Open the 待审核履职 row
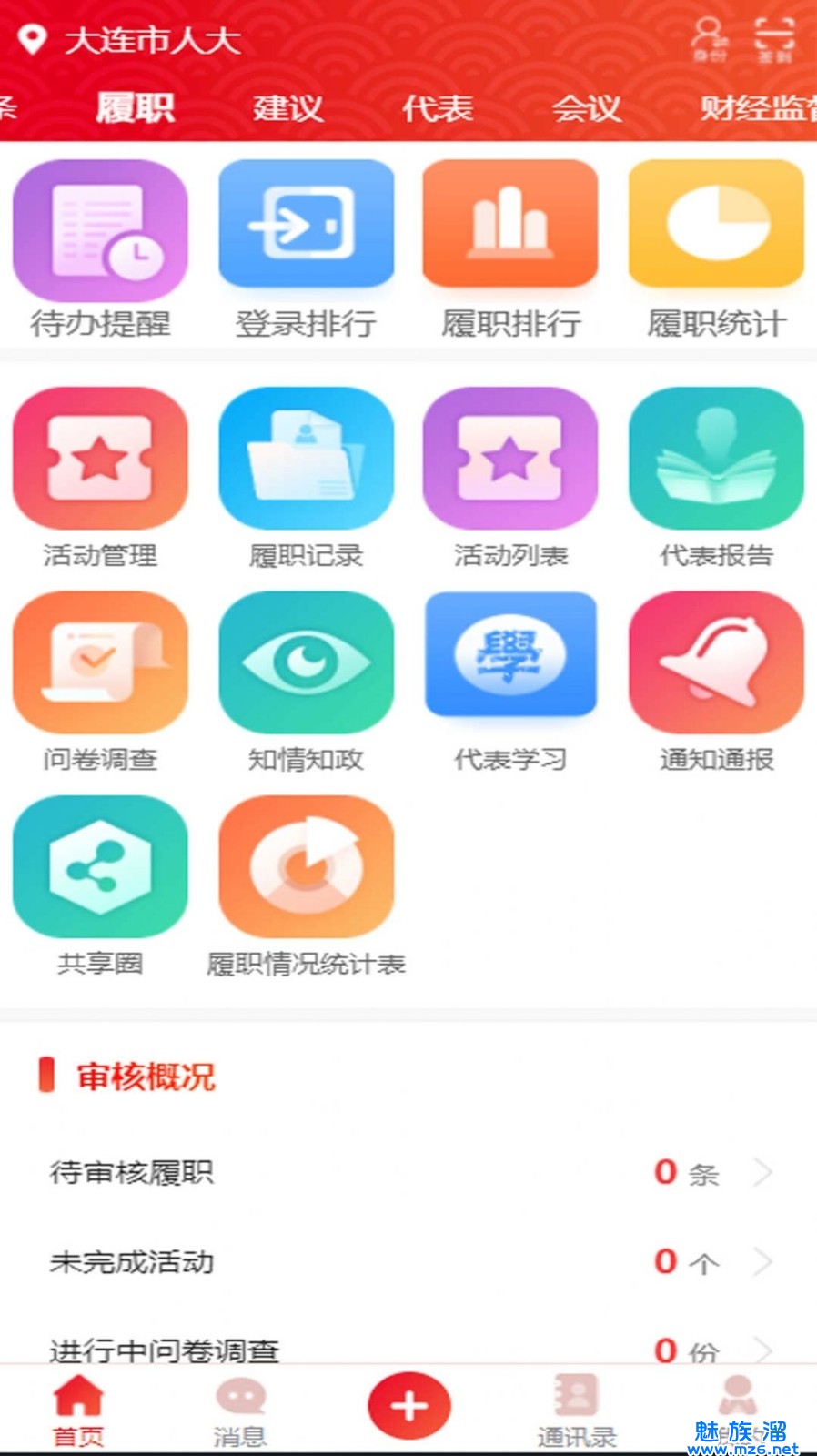Image resolution: width=817 pixels, height=1456 pixels. coord(408,1172)
